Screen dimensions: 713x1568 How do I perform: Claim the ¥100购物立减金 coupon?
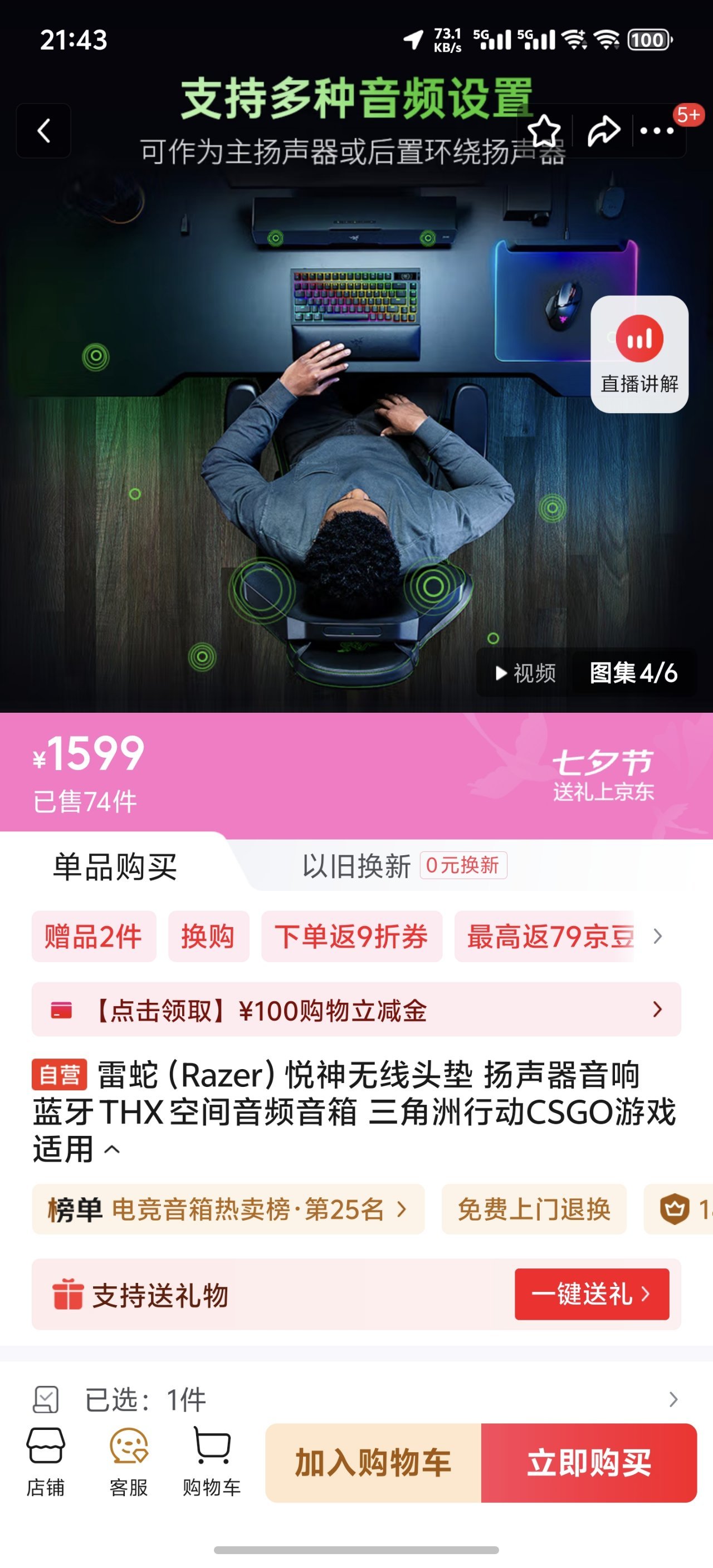pyautogui.click(x=355, y=1010)
